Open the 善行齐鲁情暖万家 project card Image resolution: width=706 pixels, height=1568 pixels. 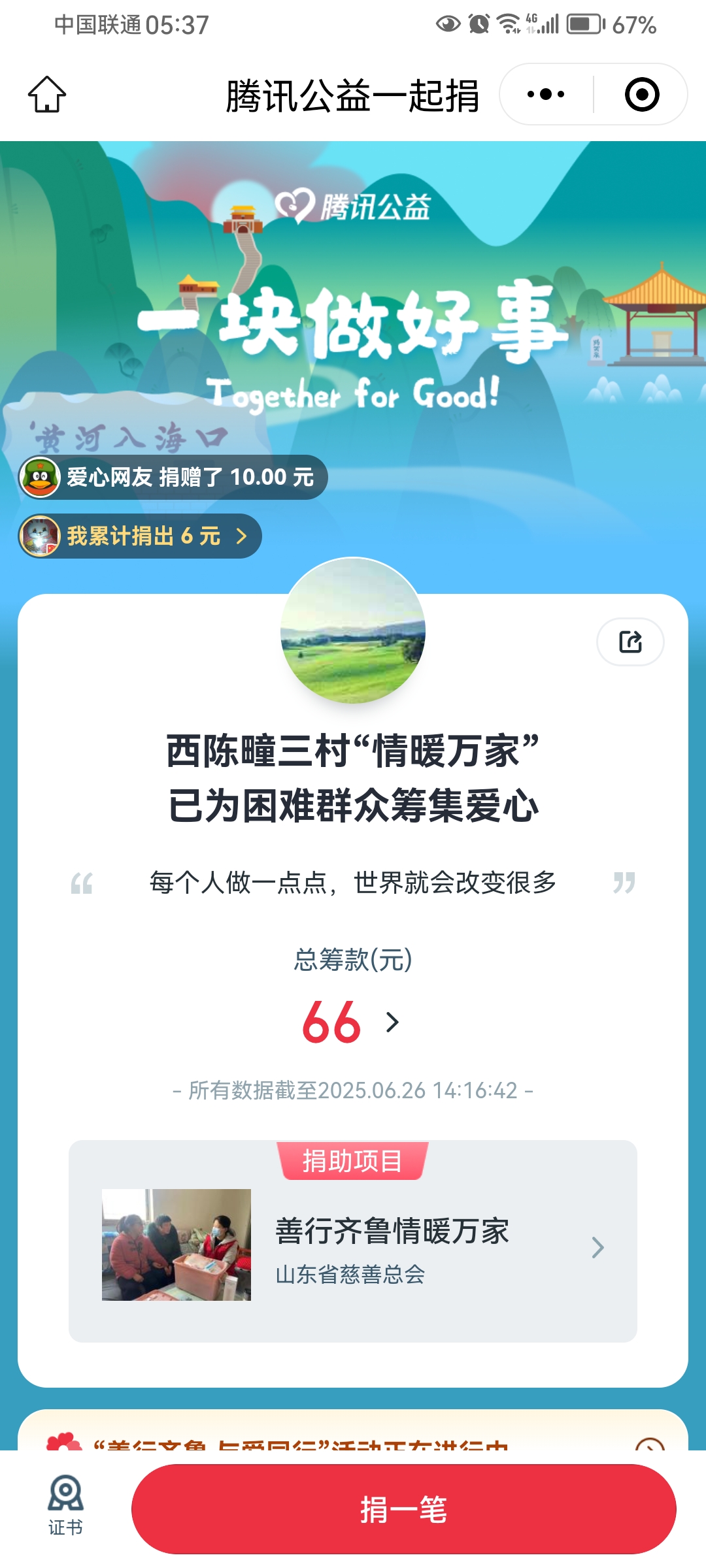(x=353, y=1245)
